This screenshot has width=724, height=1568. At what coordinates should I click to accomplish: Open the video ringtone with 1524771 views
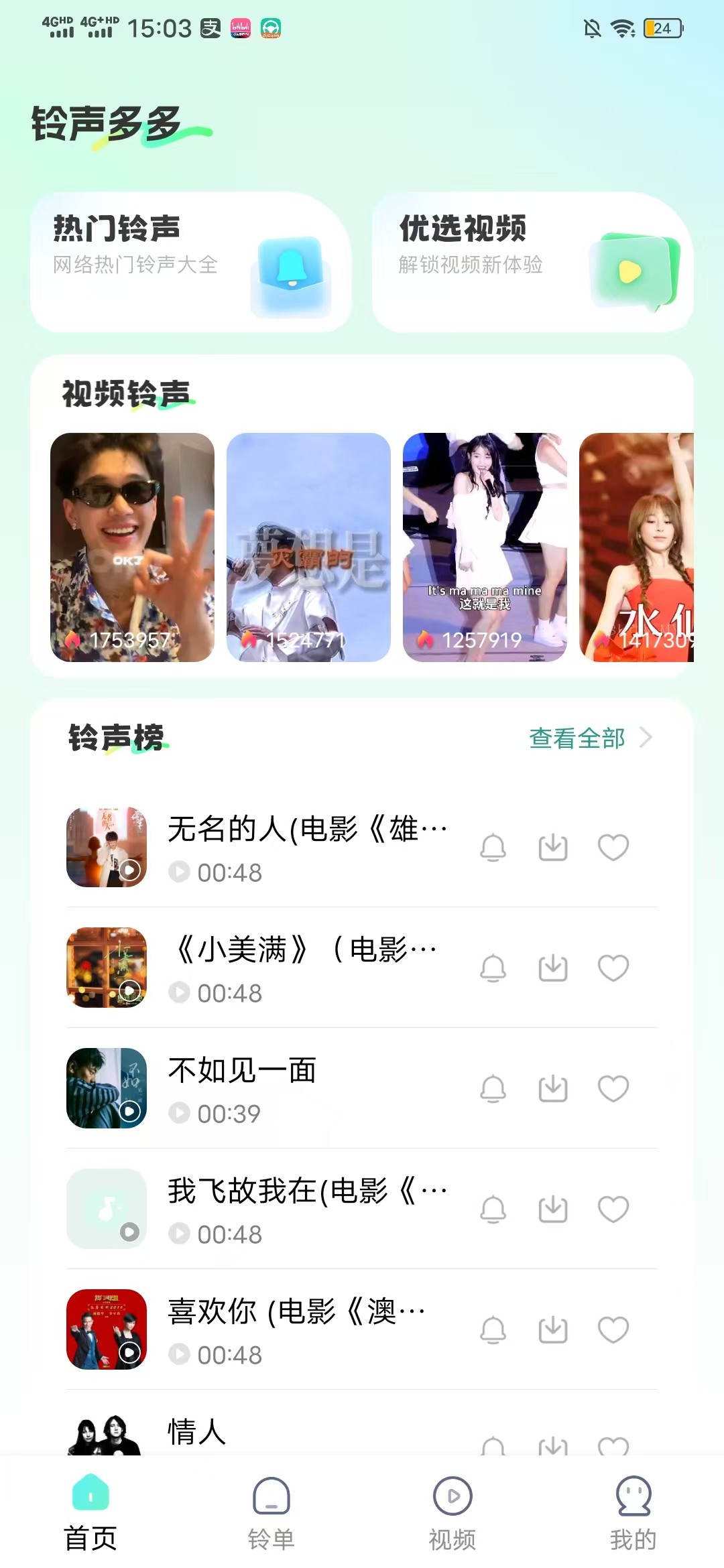click(x=308, y=547)
